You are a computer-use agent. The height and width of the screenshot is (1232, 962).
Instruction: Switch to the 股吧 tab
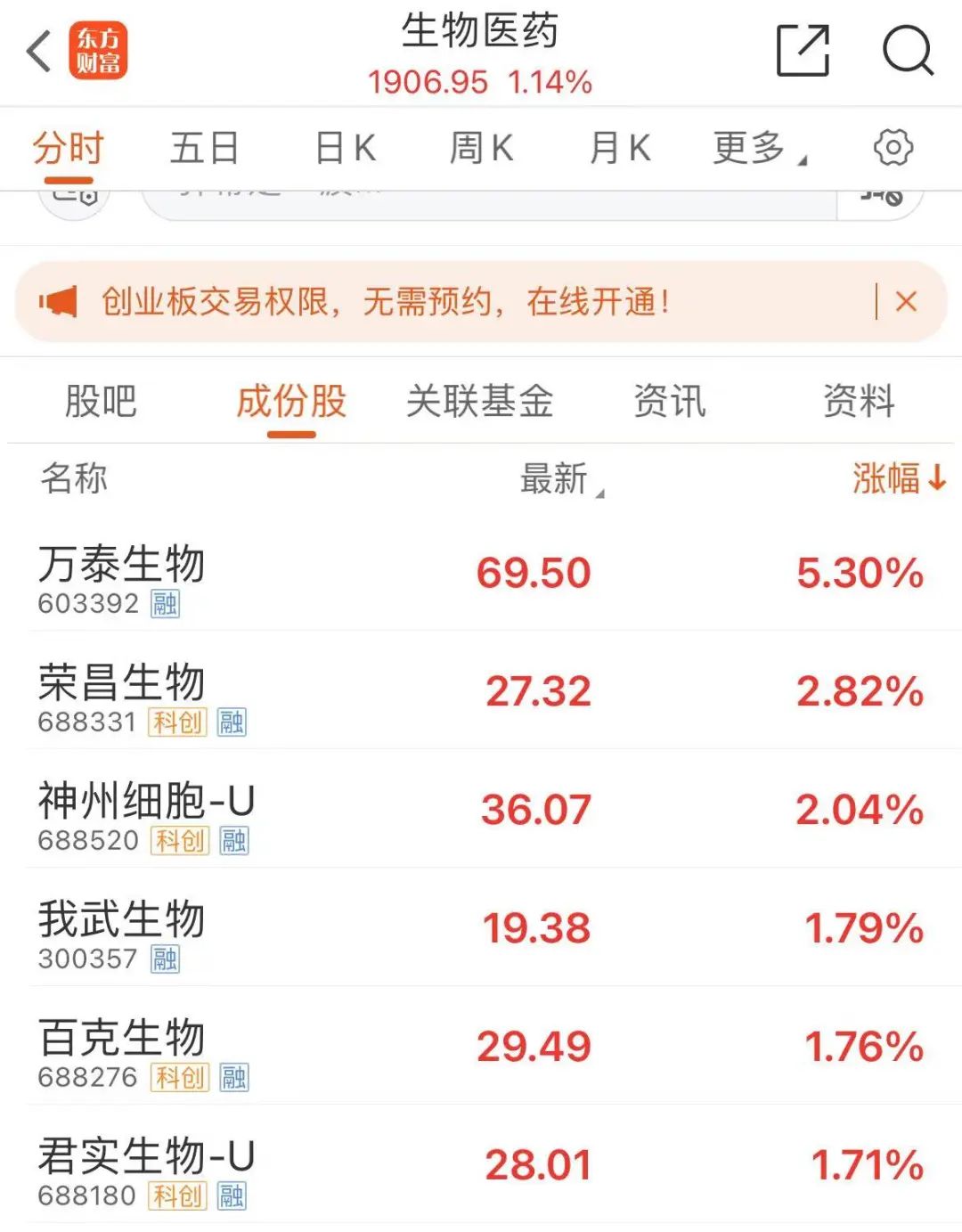click(x=101, y=402)
